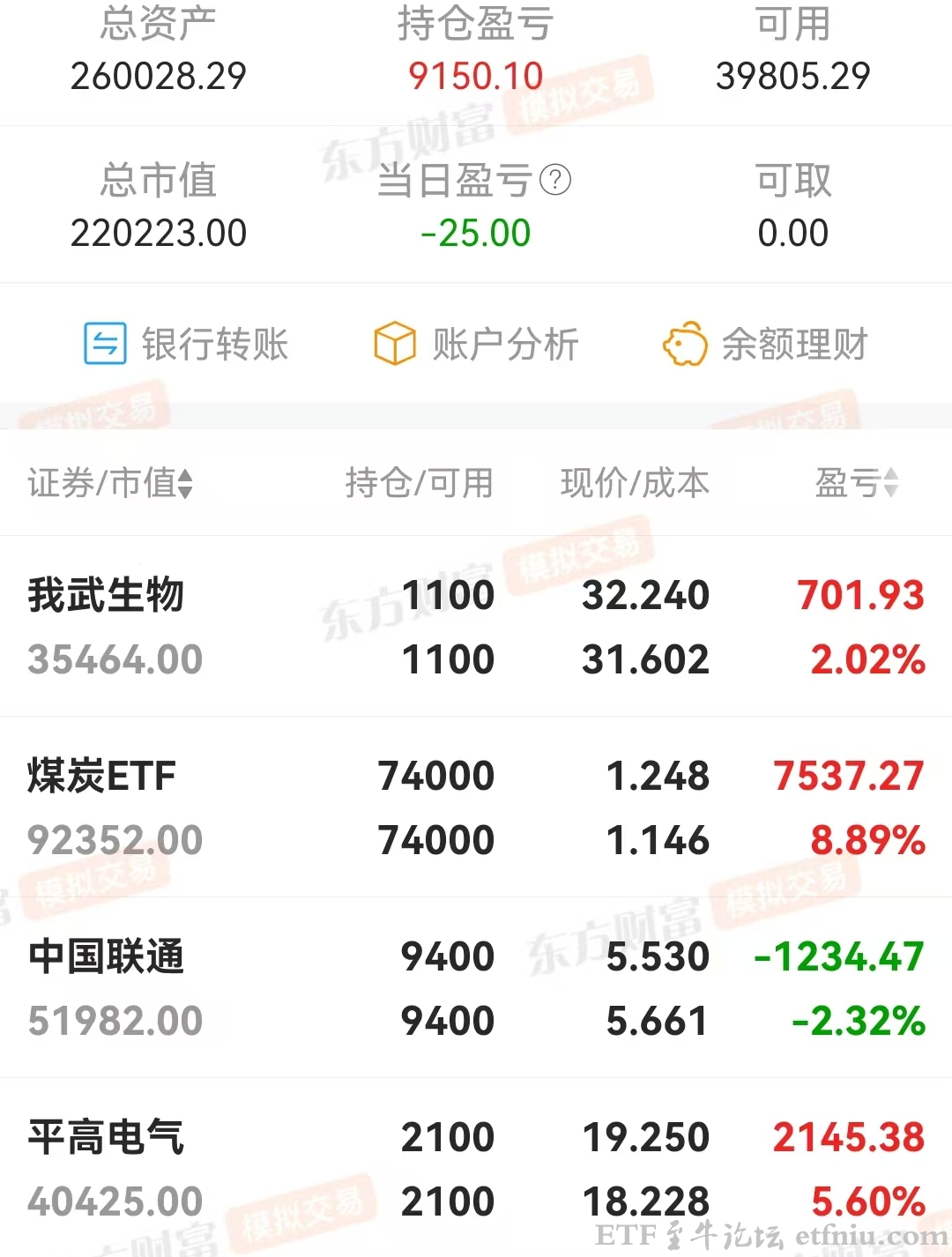Sort holdings by 证券/市值

click(x=110, y=483)
